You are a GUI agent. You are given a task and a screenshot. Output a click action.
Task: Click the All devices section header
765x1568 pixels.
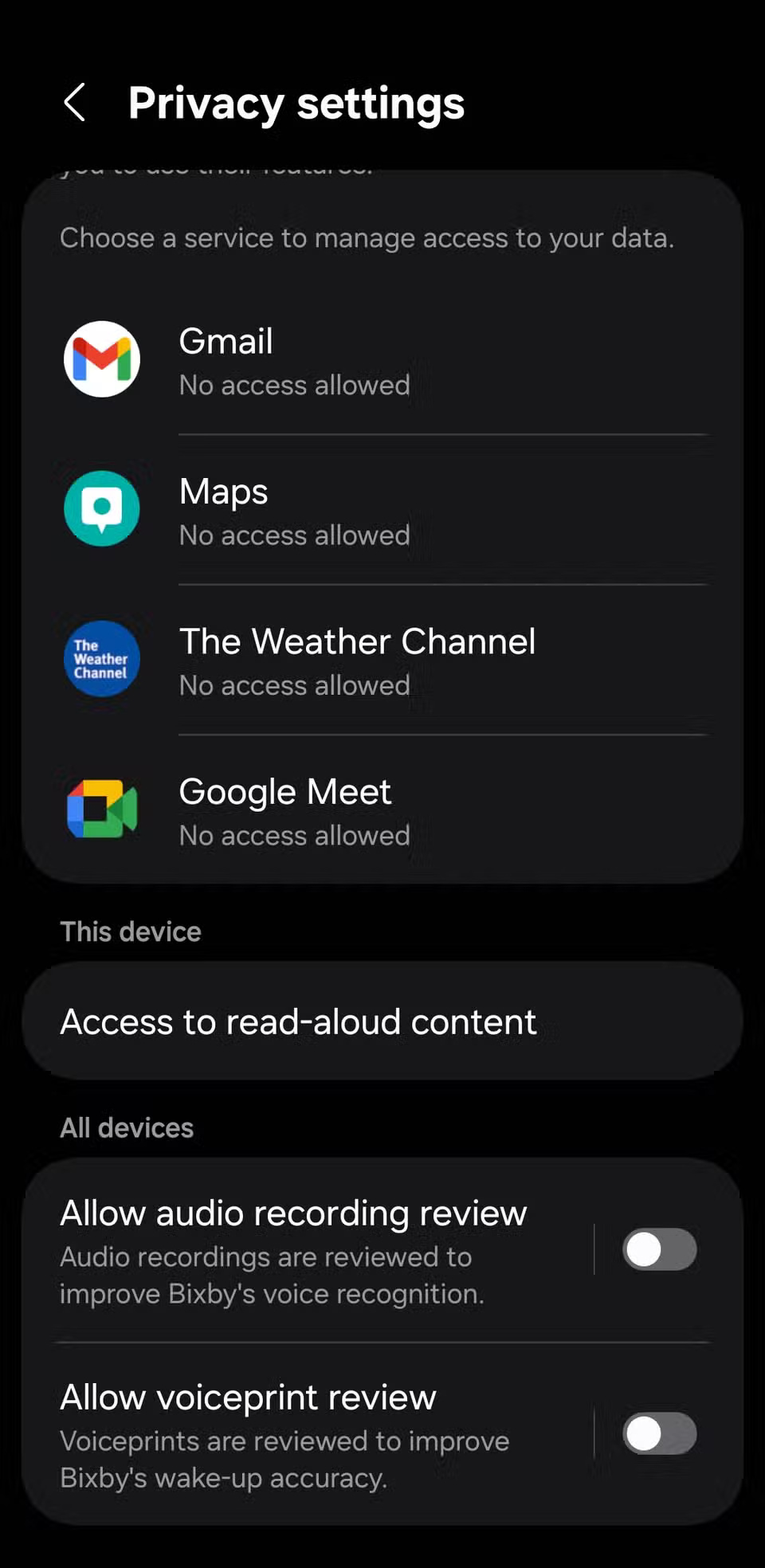126,1127
